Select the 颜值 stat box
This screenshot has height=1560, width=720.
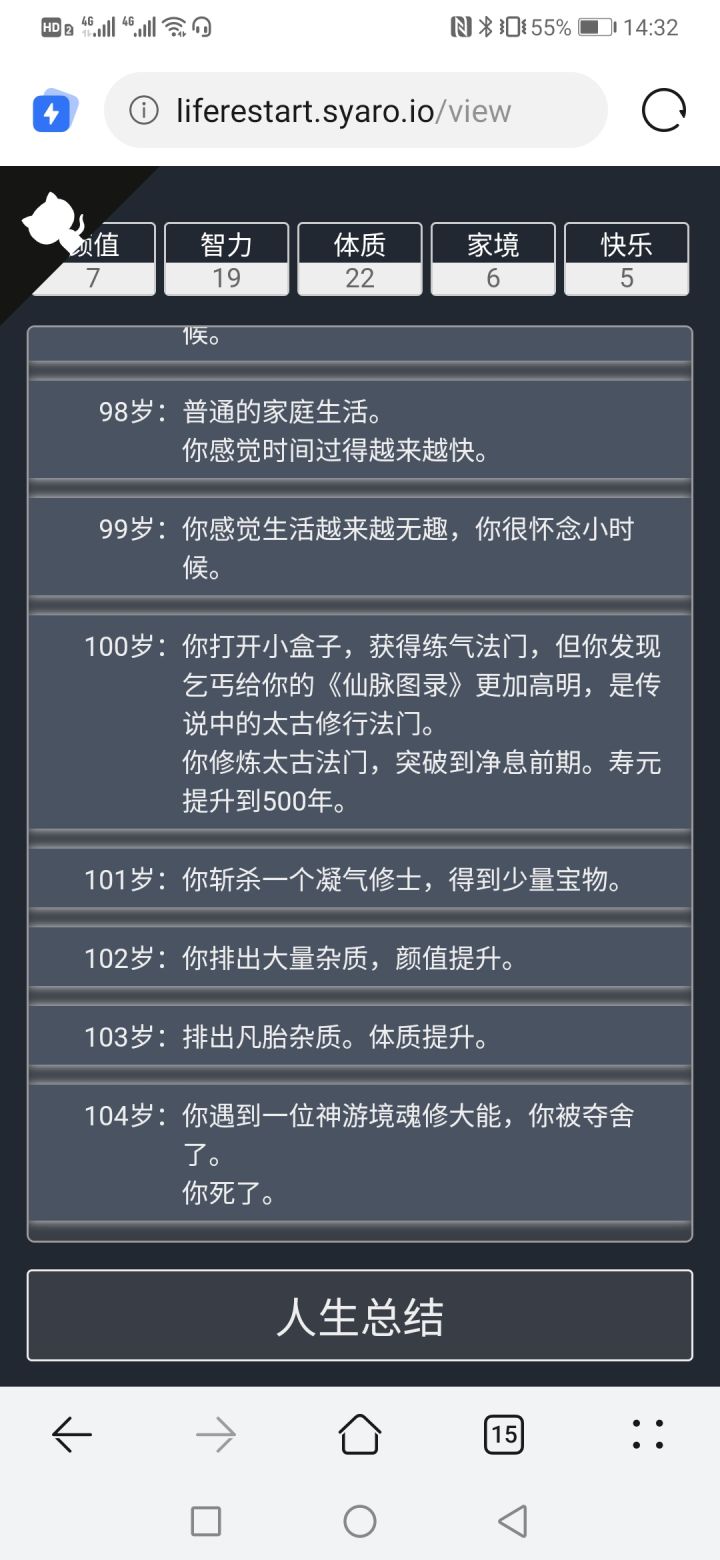pos(93,259)
